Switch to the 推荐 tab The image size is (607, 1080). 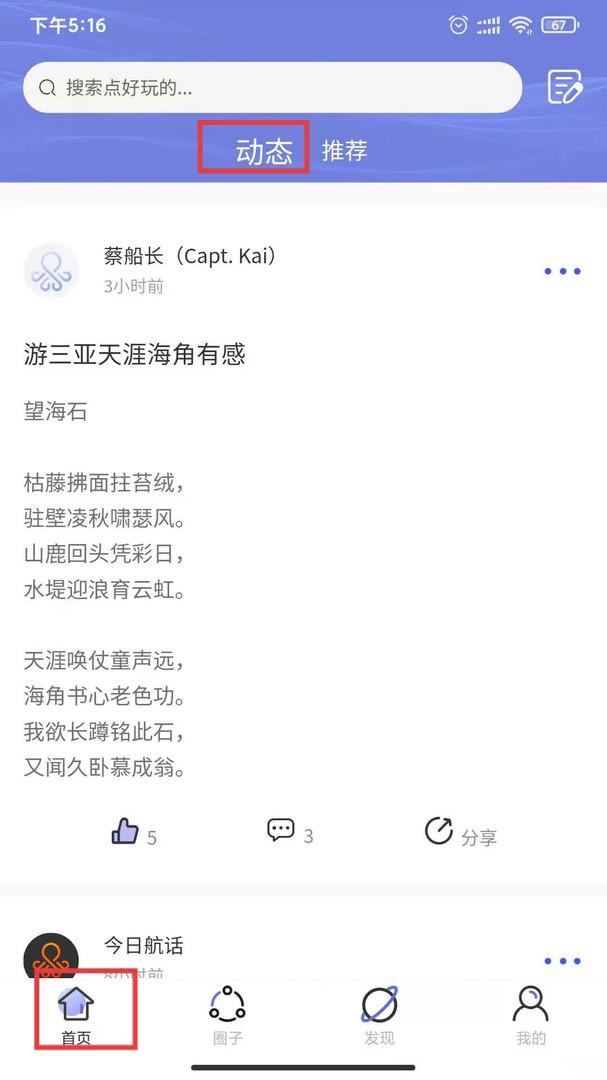click(344, 151)
